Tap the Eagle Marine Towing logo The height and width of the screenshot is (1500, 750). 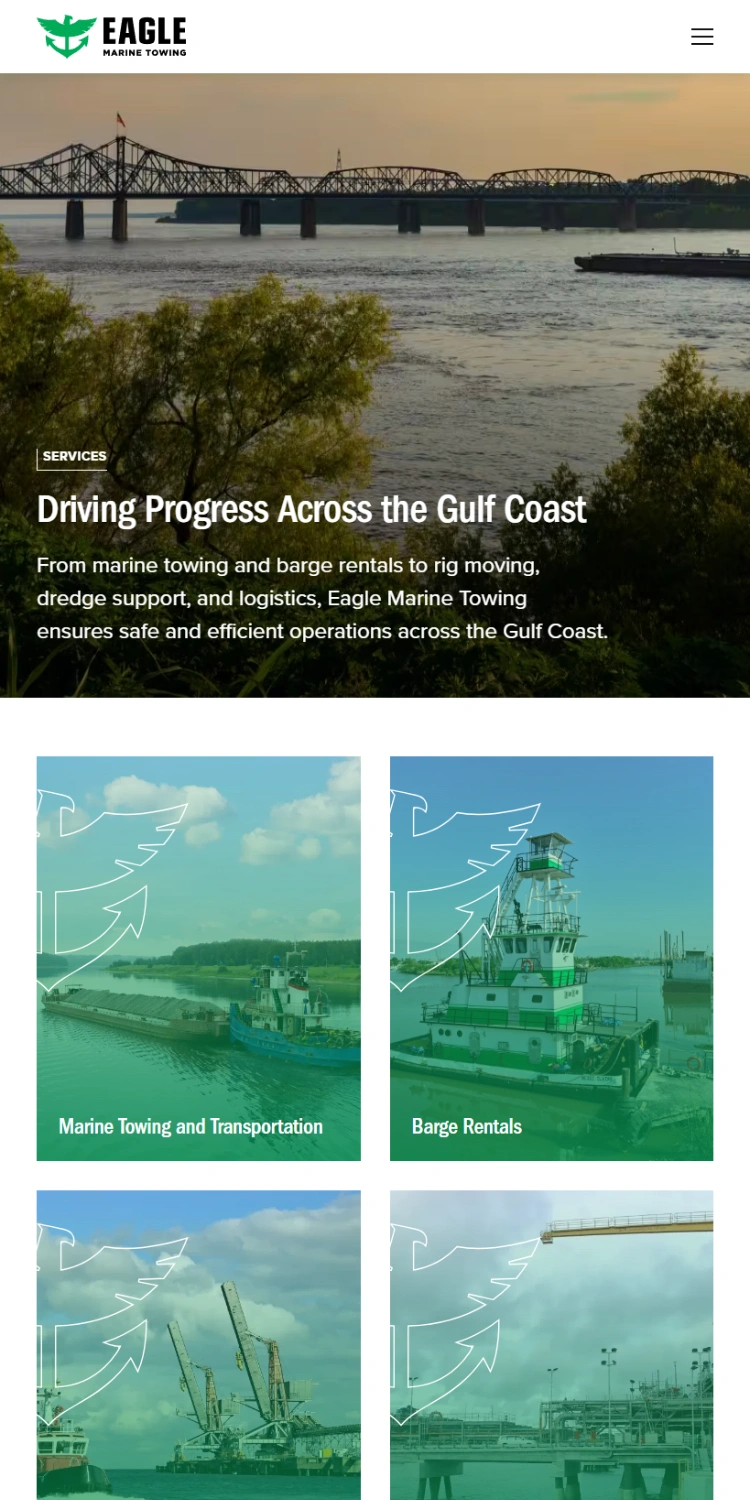click(x=112, y=37)
